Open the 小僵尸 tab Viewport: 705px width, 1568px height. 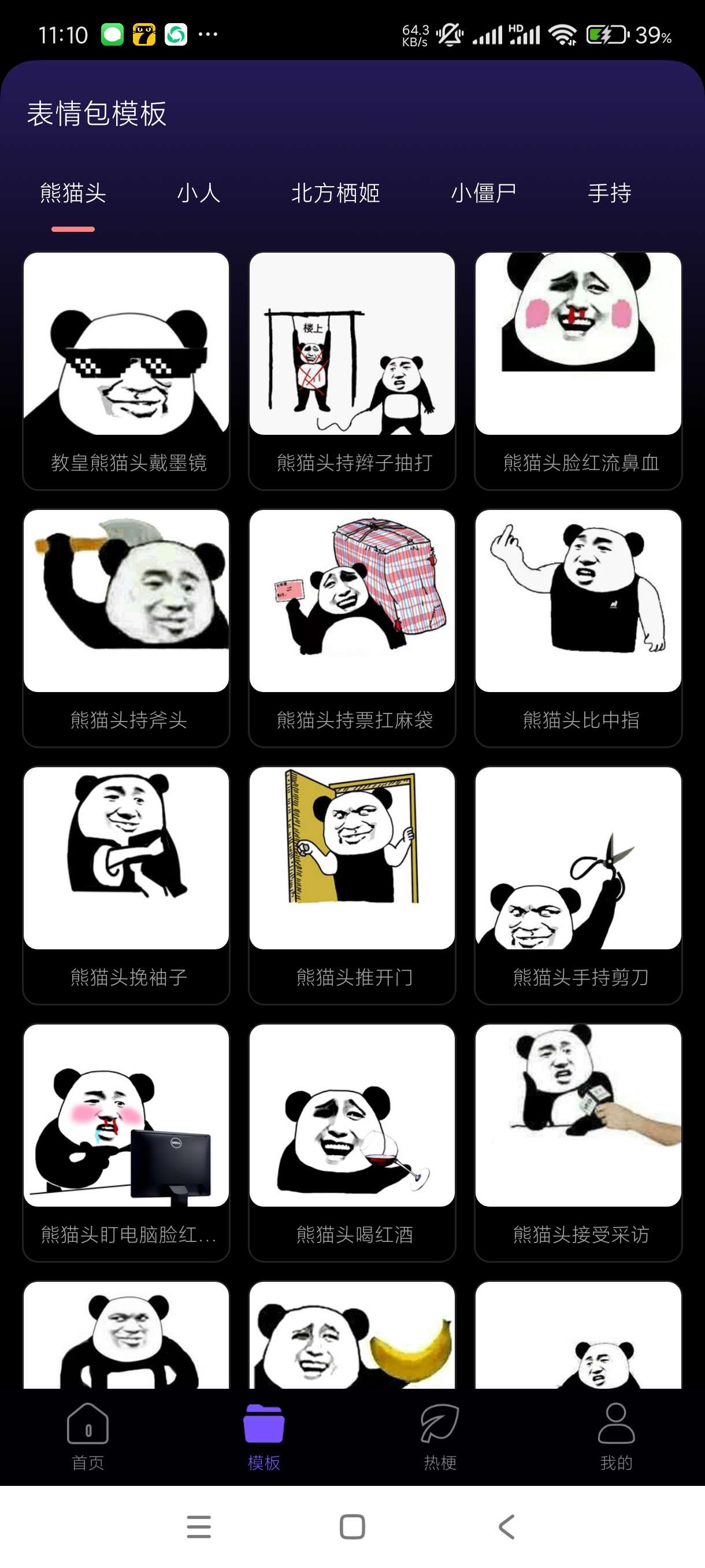point(483,193)
